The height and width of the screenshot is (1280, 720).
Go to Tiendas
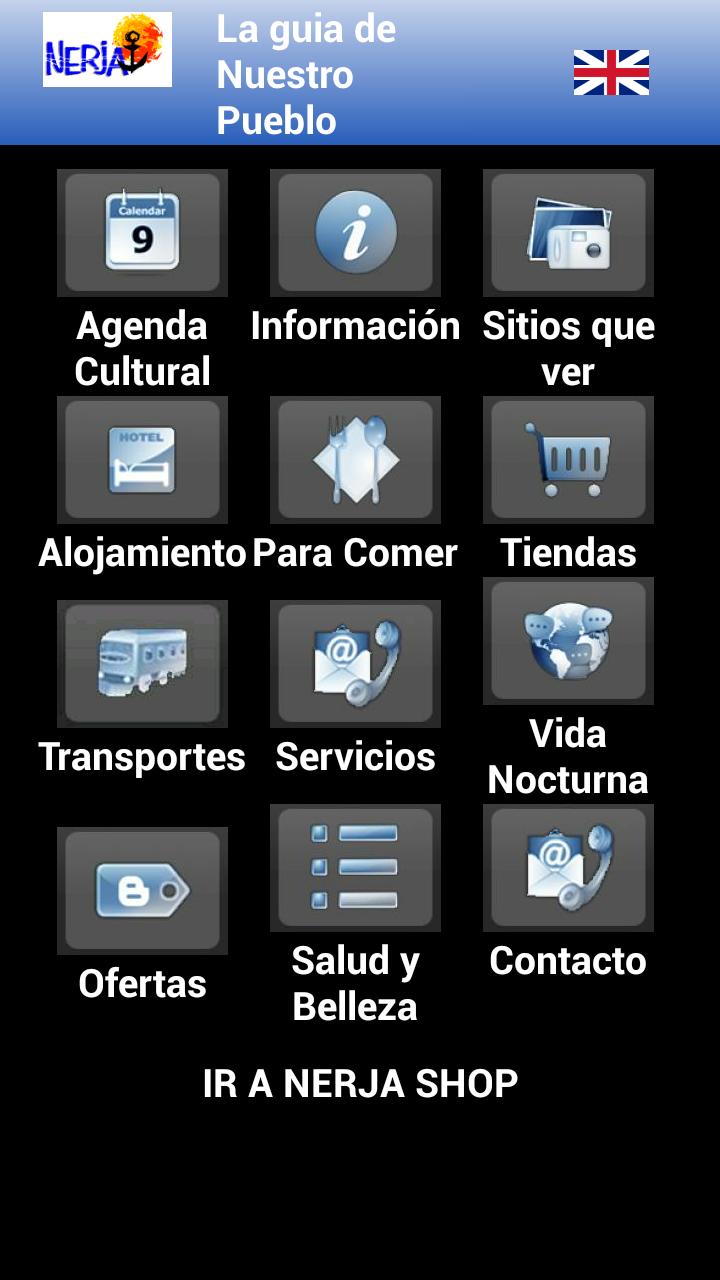tap(568, 460)
